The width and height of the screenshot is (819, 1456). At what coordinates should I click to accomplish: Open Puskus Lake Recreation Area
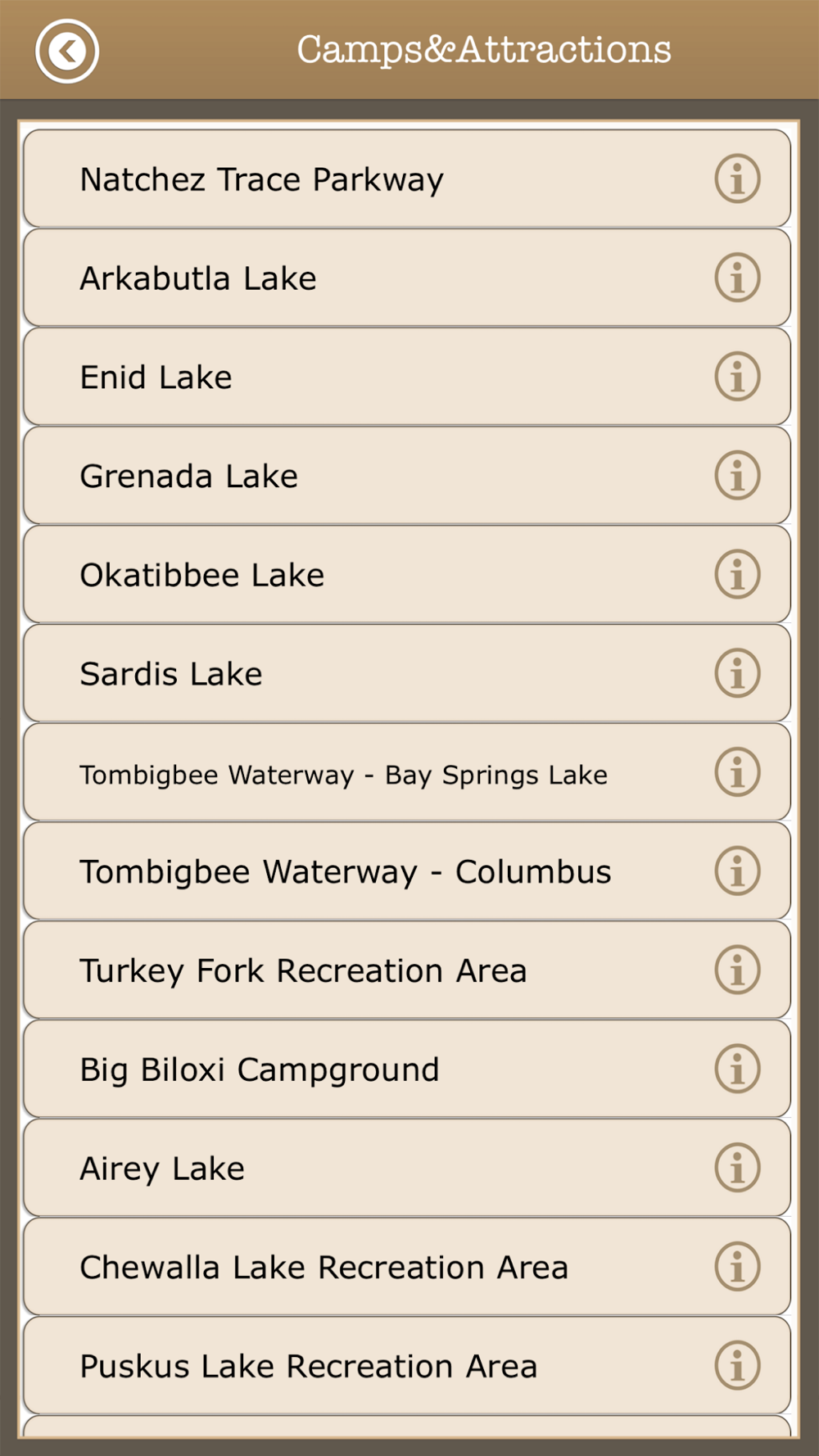coord(407,1366)
